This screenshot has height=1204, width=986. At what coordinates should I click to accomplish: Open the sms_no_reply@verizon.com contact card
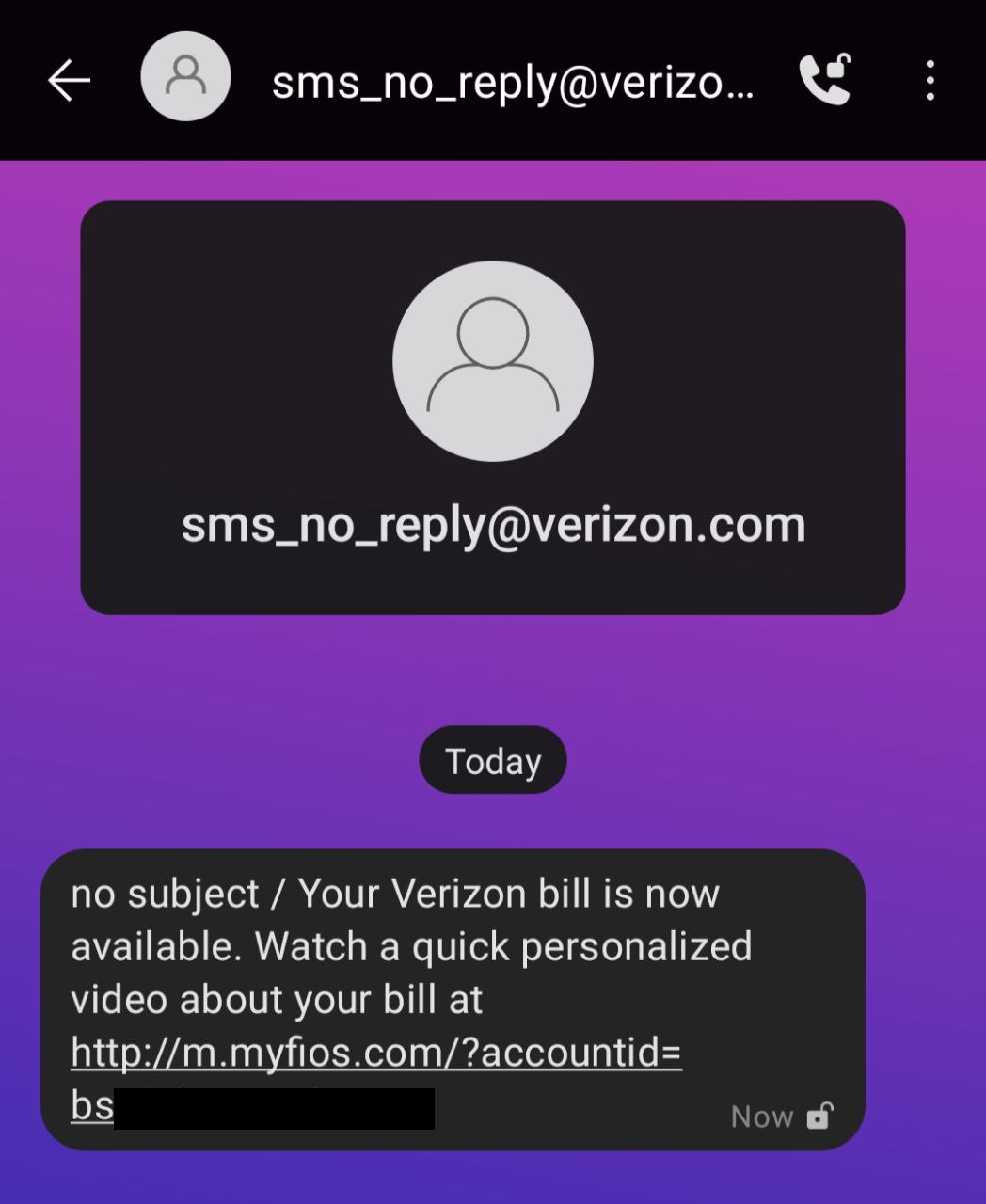click(492, 407)
